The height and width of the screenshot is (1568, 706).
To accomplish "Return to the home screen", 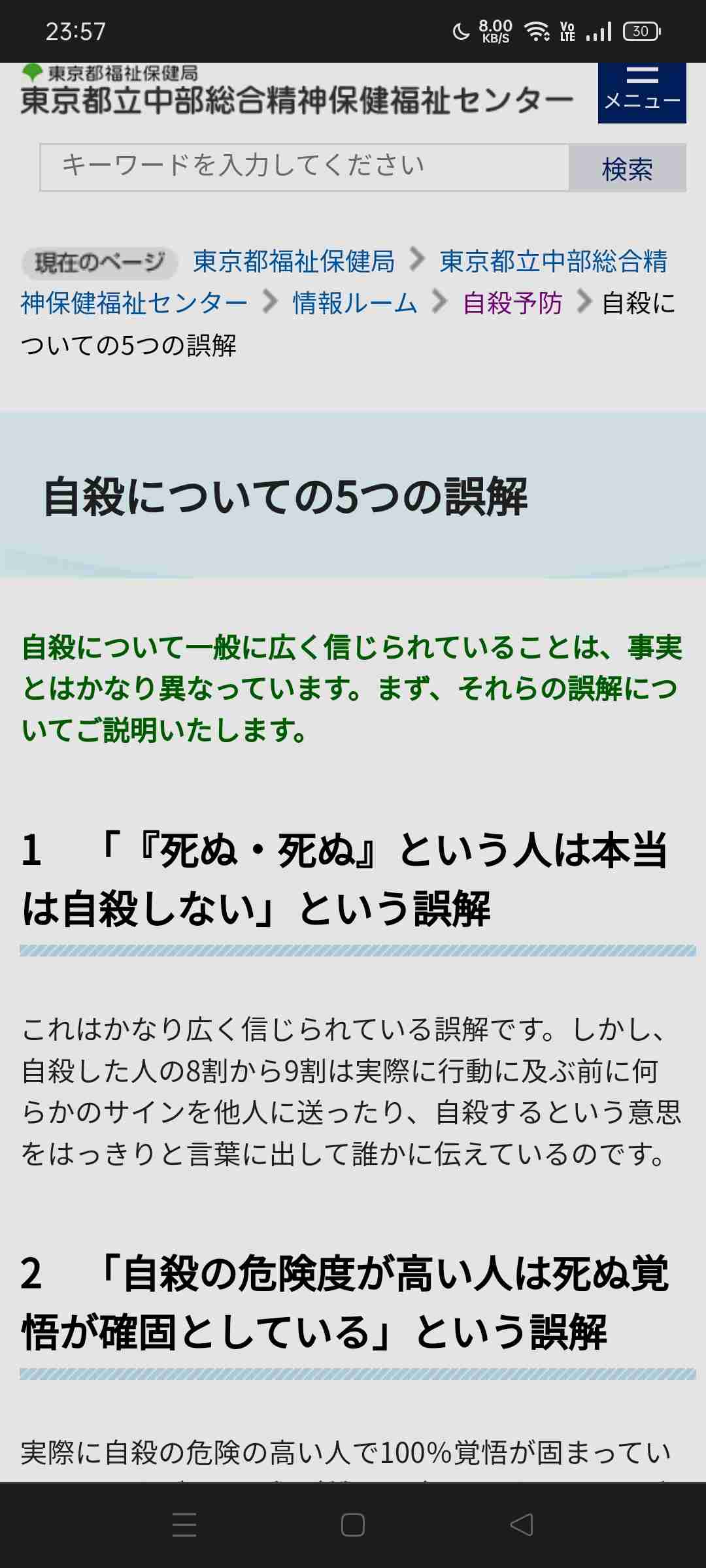I will pyautogui.click(x=353, y=1525).
